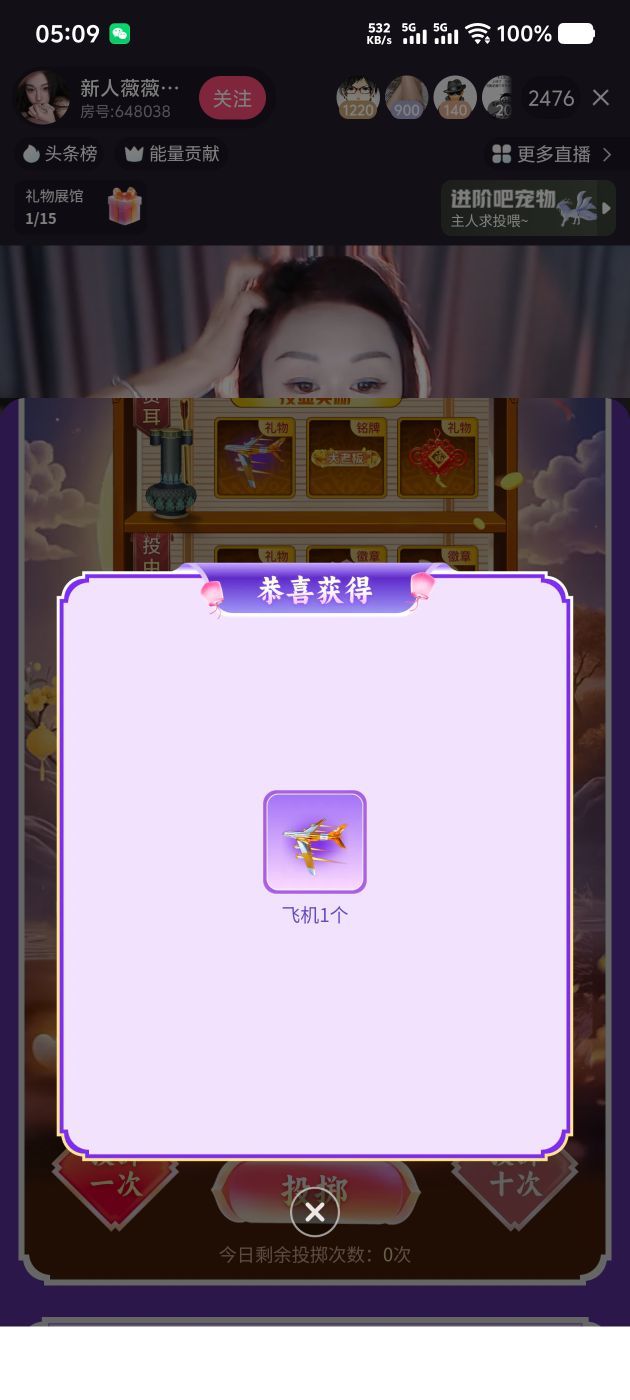Open viewer avatar with 900
Screen dimensions: 630x1400
(407, 97)
